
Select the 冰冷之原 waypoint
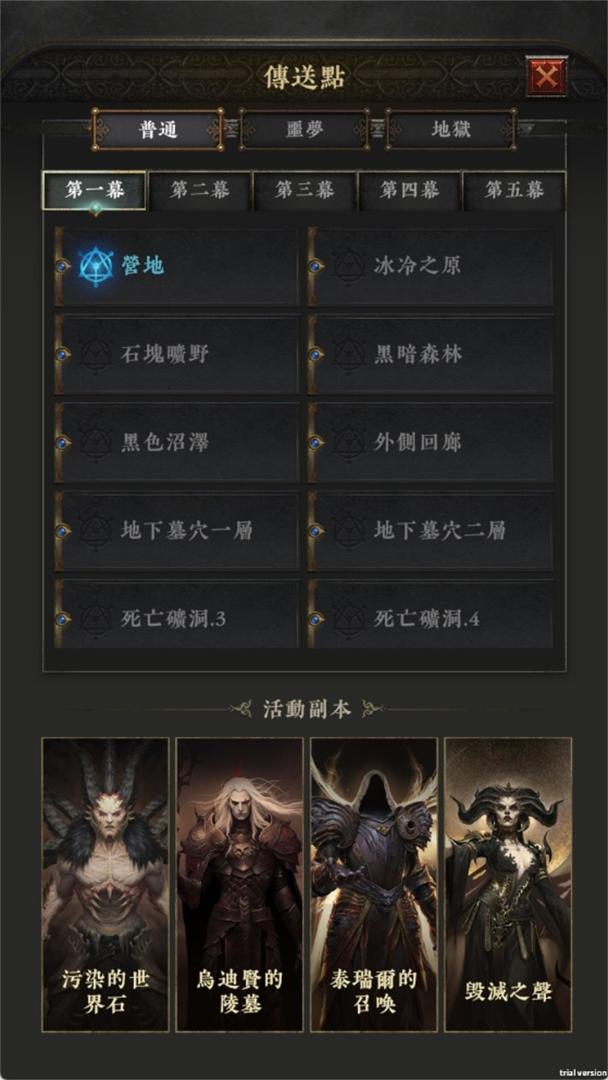pos(430,266)
